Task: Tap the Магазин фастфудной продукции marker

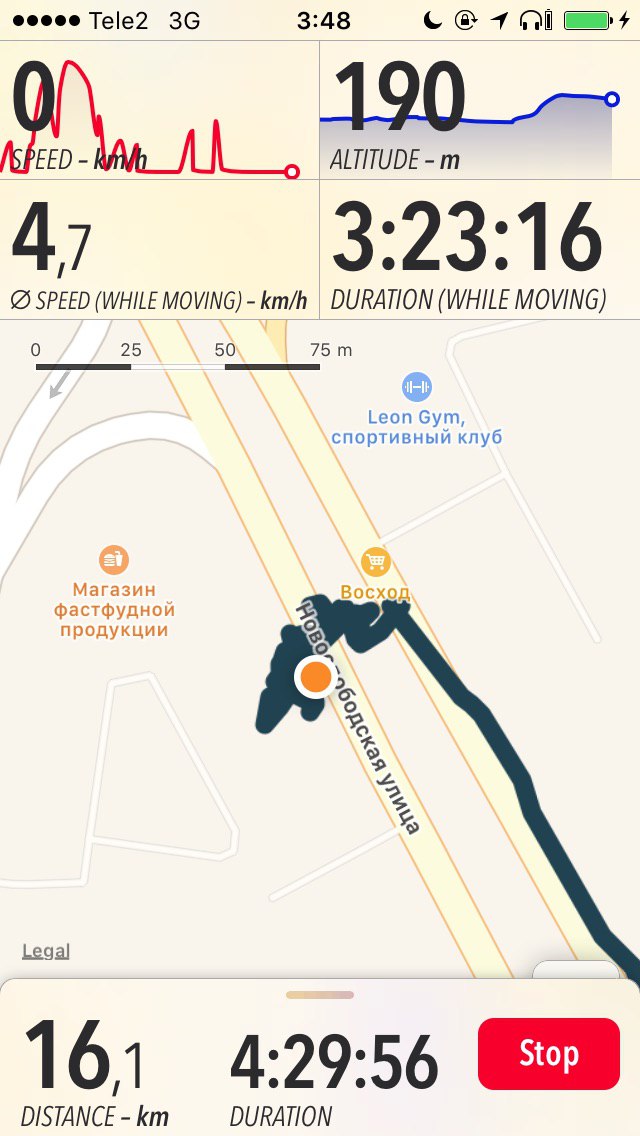Action: 114,559
